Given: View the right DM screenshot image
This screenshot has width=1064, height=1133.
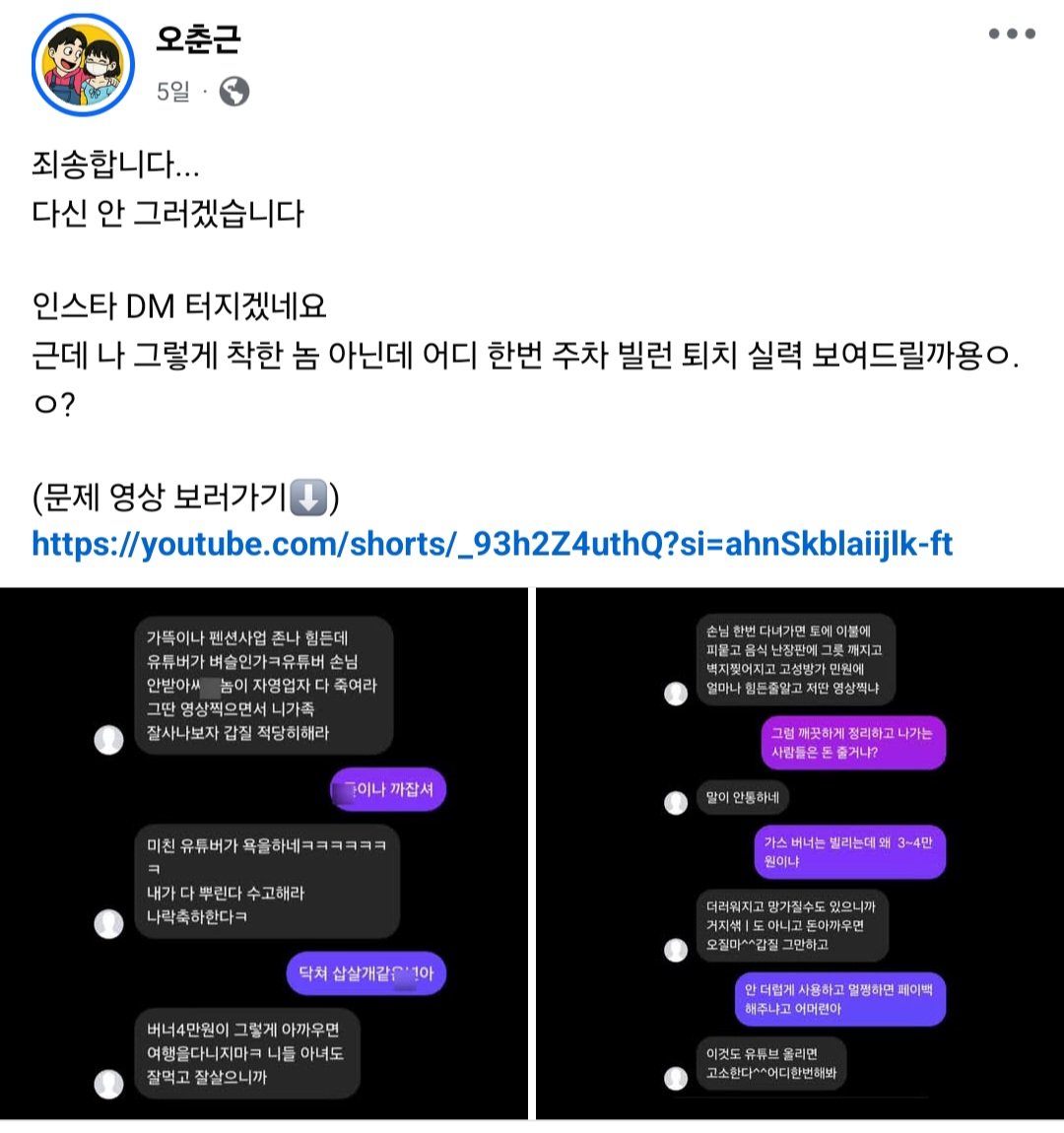Looking at the screenshot, I should [x=799, y=853].
